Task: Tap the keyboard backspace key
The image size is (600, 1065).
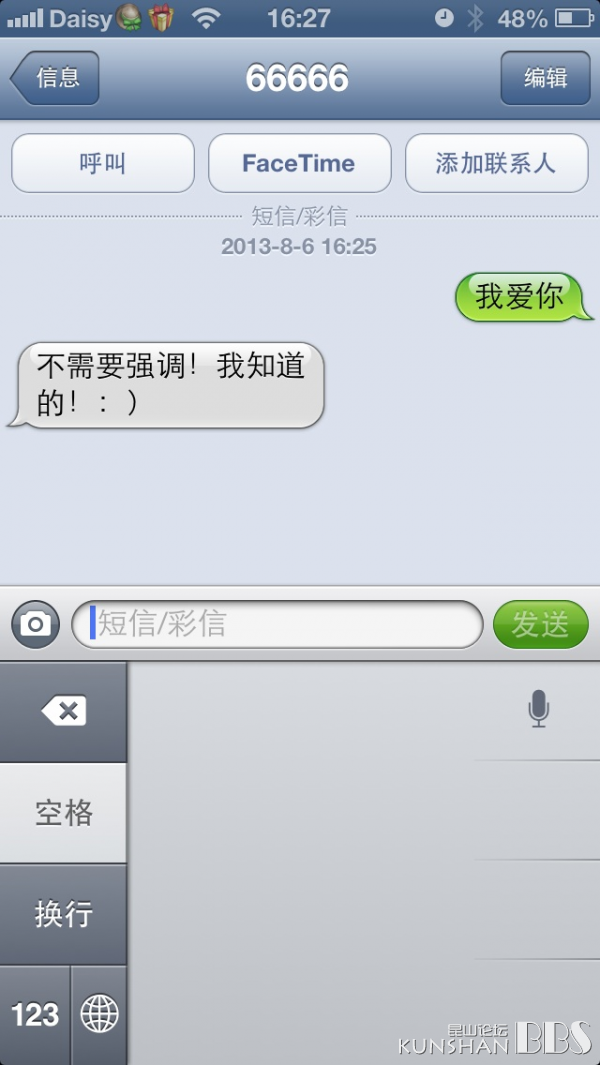Action: [x=63, y=712]
